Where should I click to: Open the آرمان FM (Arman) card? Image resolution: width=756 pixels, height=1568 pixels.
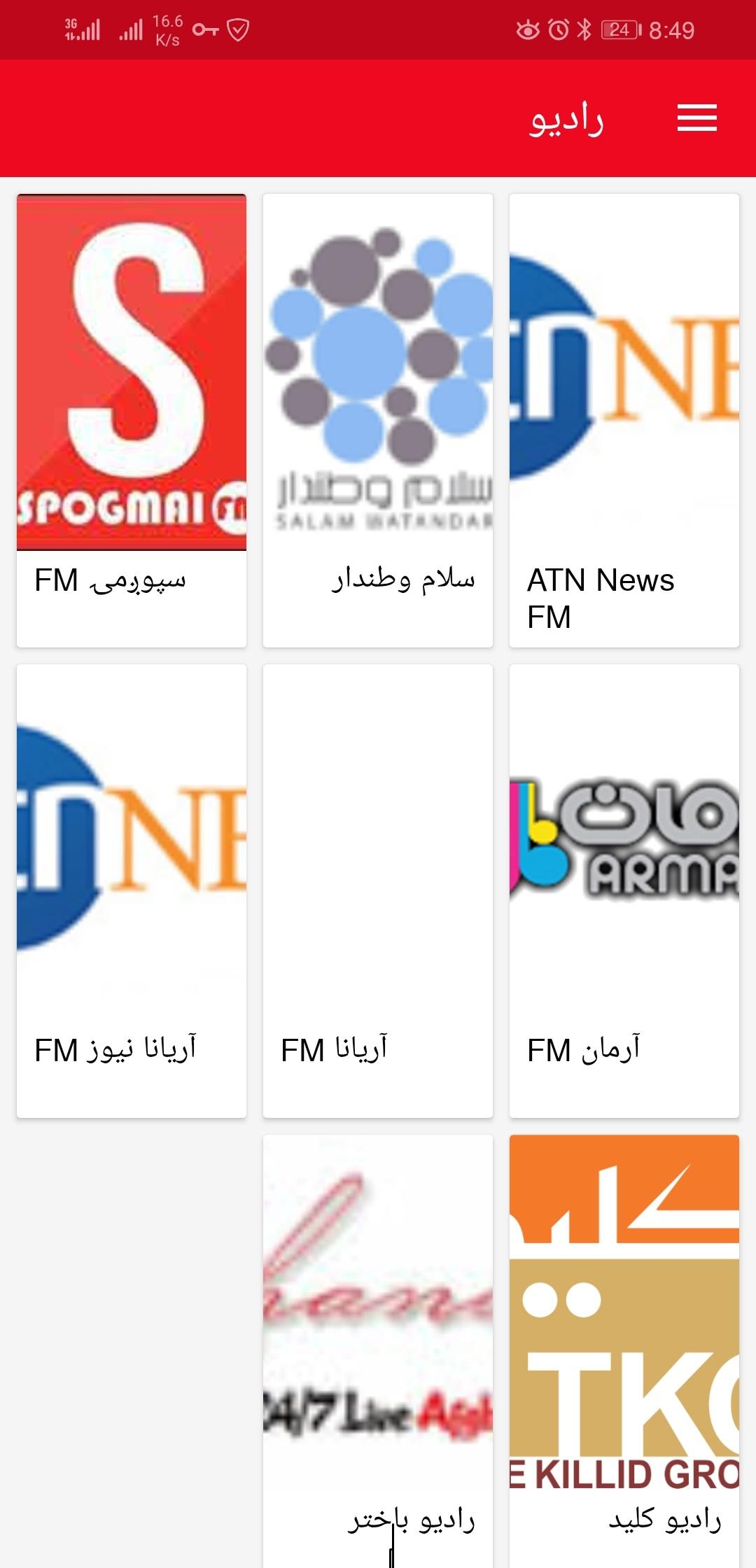[x=624, y=891]
